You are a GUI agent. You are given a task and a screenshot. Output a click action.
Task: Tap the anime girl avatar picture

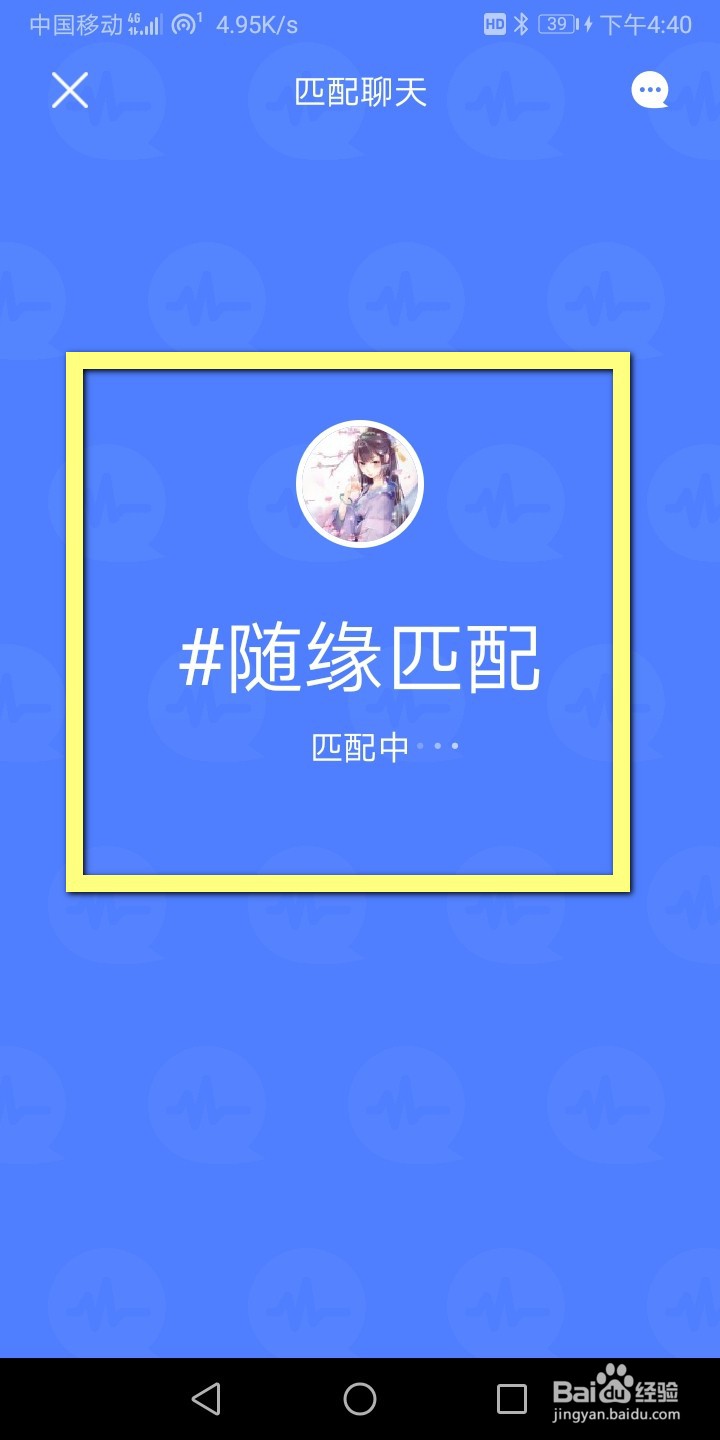click(x=360, y=482)
